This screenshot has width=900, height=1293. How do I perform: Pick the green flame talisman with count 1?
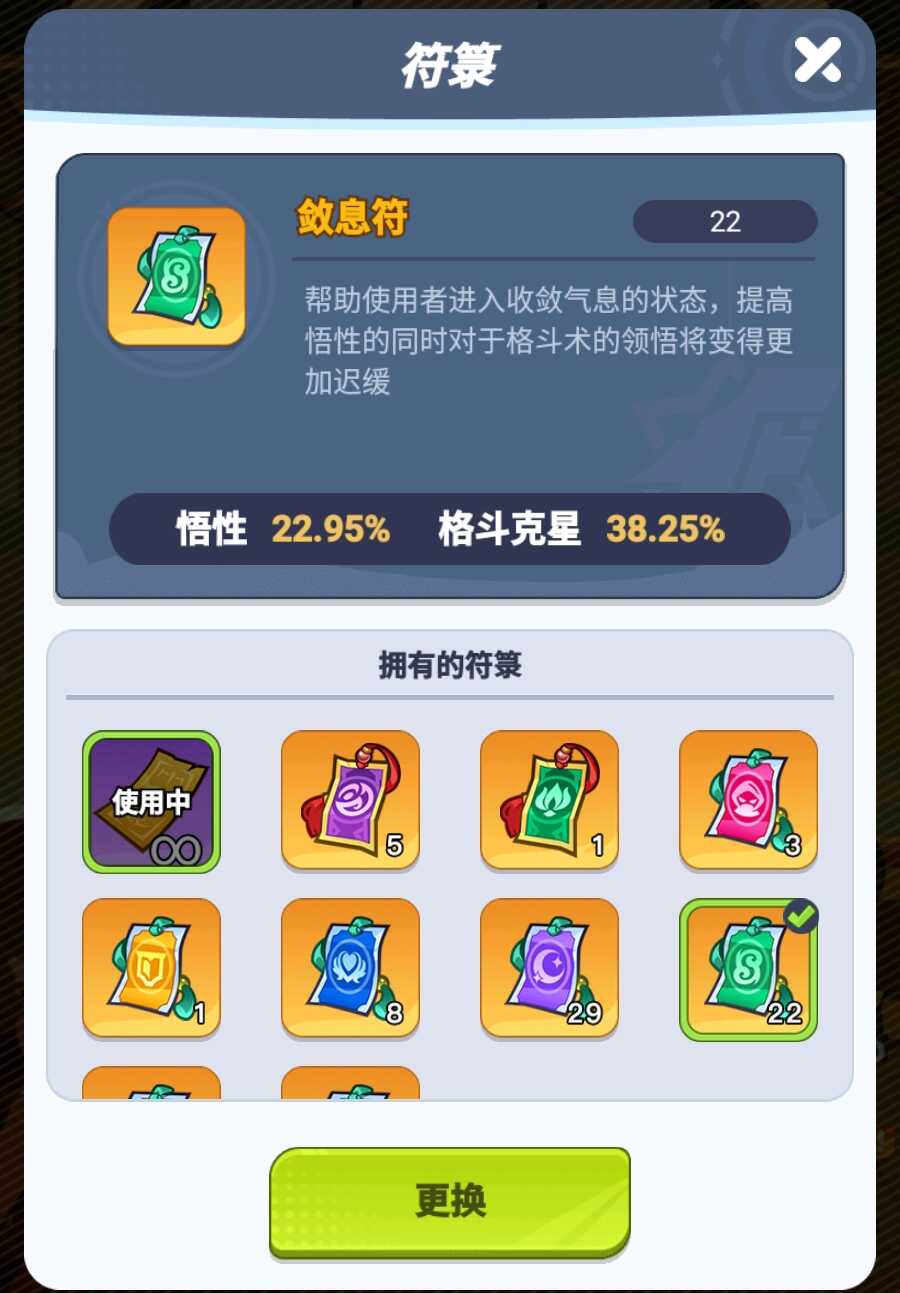(x=549, y=800)
